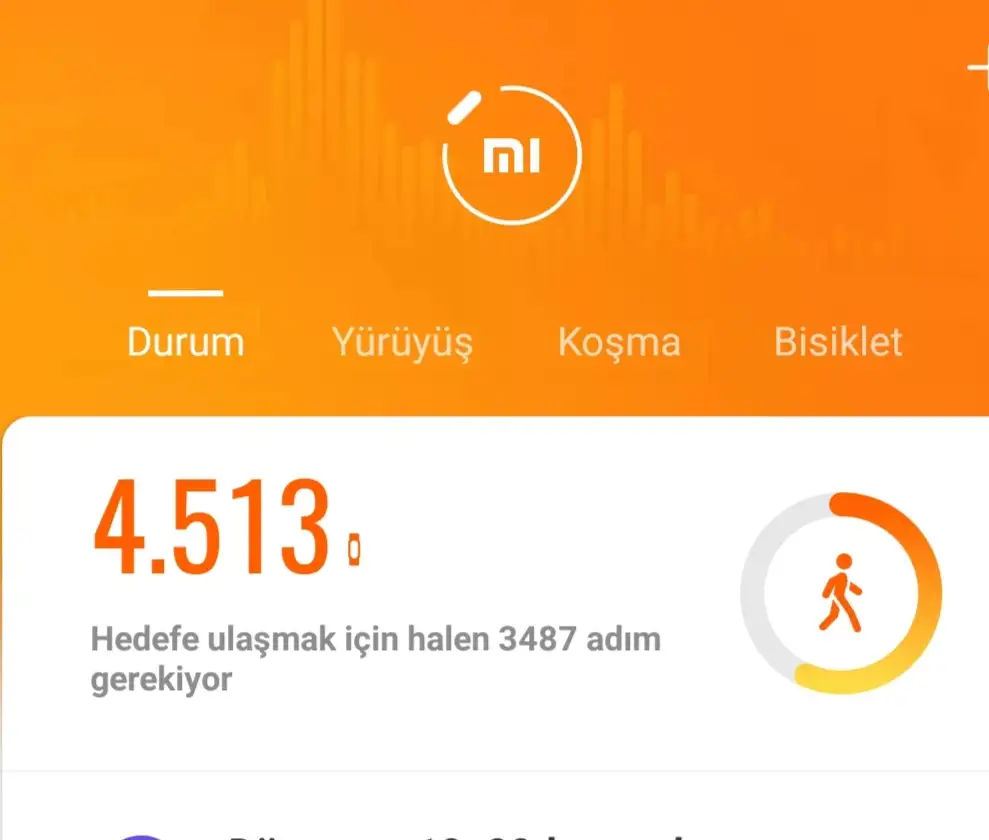Open the Koşma tab

pos(619,342)
